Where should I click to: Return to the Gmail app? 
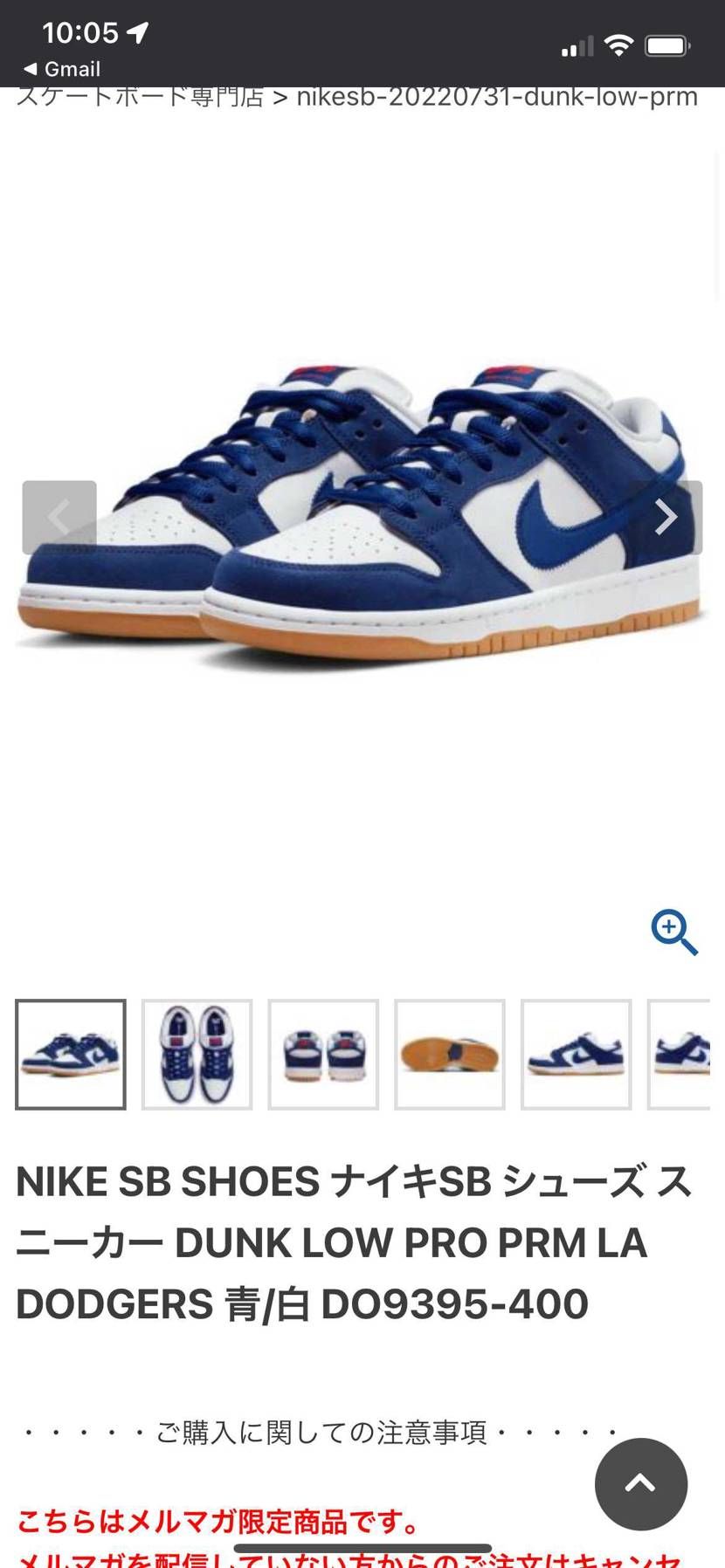coord(61,69)
